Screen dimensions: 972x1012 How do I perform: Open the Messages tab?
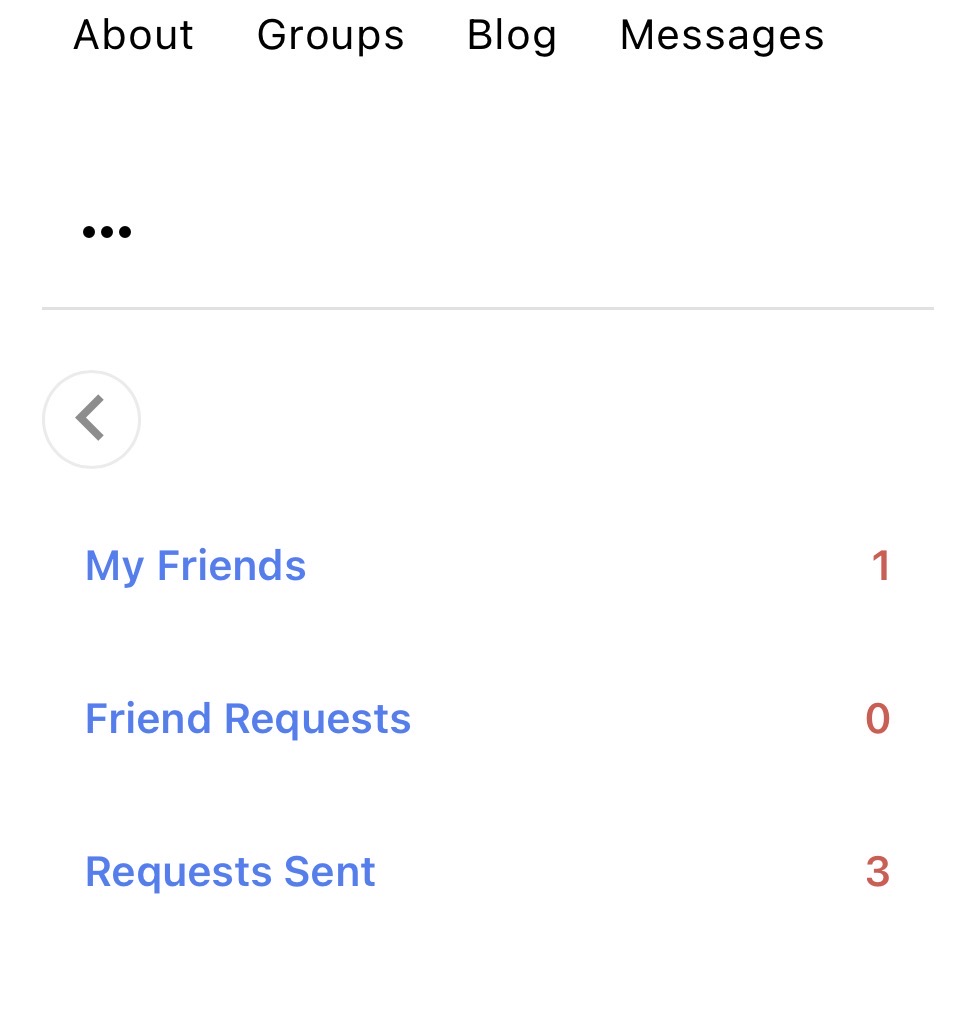(721, 36)
